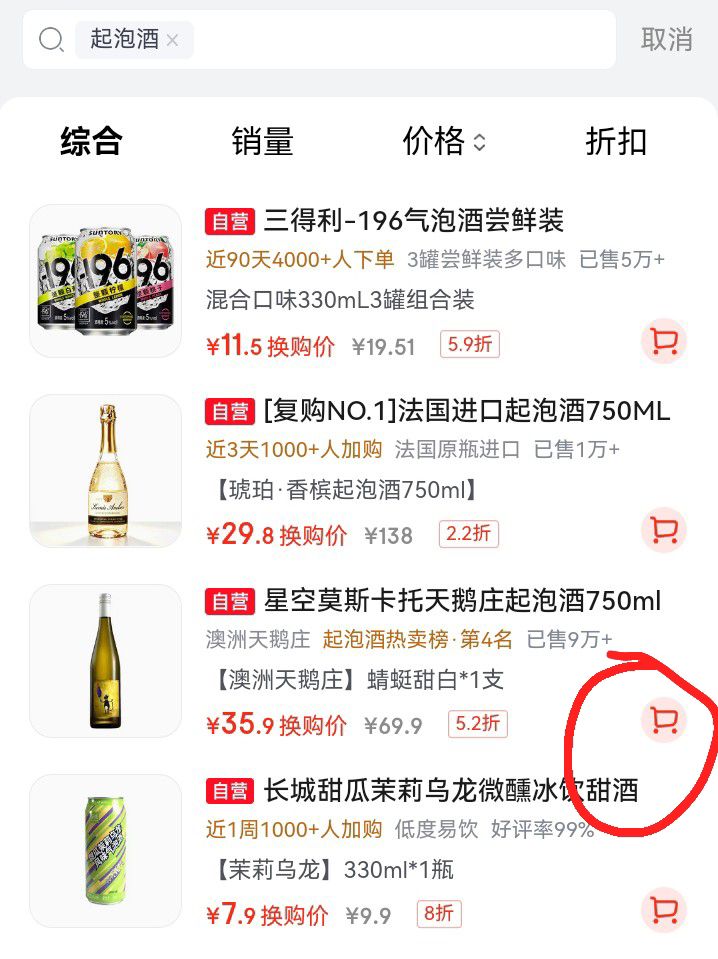
Task: Add 三得利-196气泡酒 to the cart
Action: (x=664, y=341)
